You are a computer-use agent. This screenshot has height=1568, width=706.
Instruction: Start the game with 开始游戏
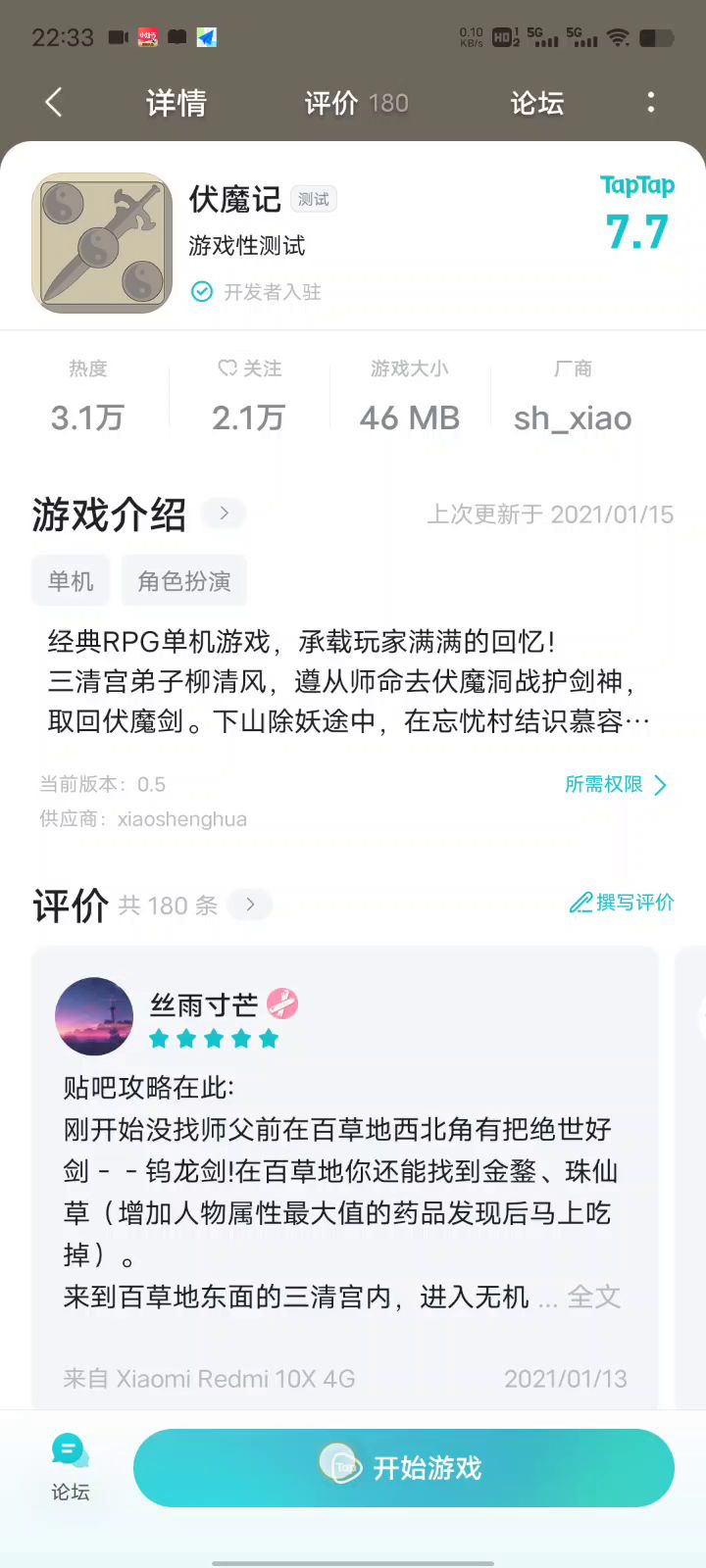click(x=403, y=1467)
